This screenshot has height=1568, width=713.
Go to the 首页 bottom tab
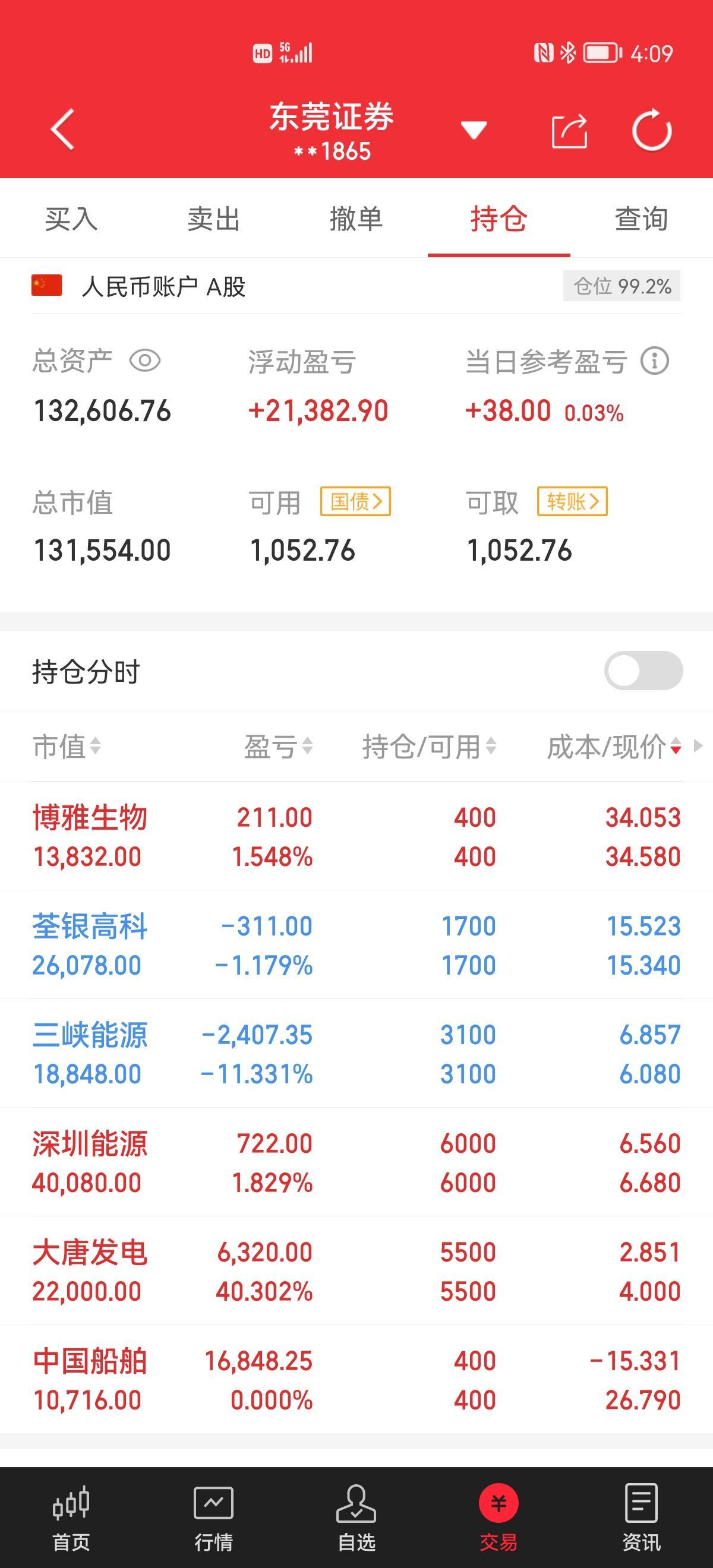pos(71,1518)
